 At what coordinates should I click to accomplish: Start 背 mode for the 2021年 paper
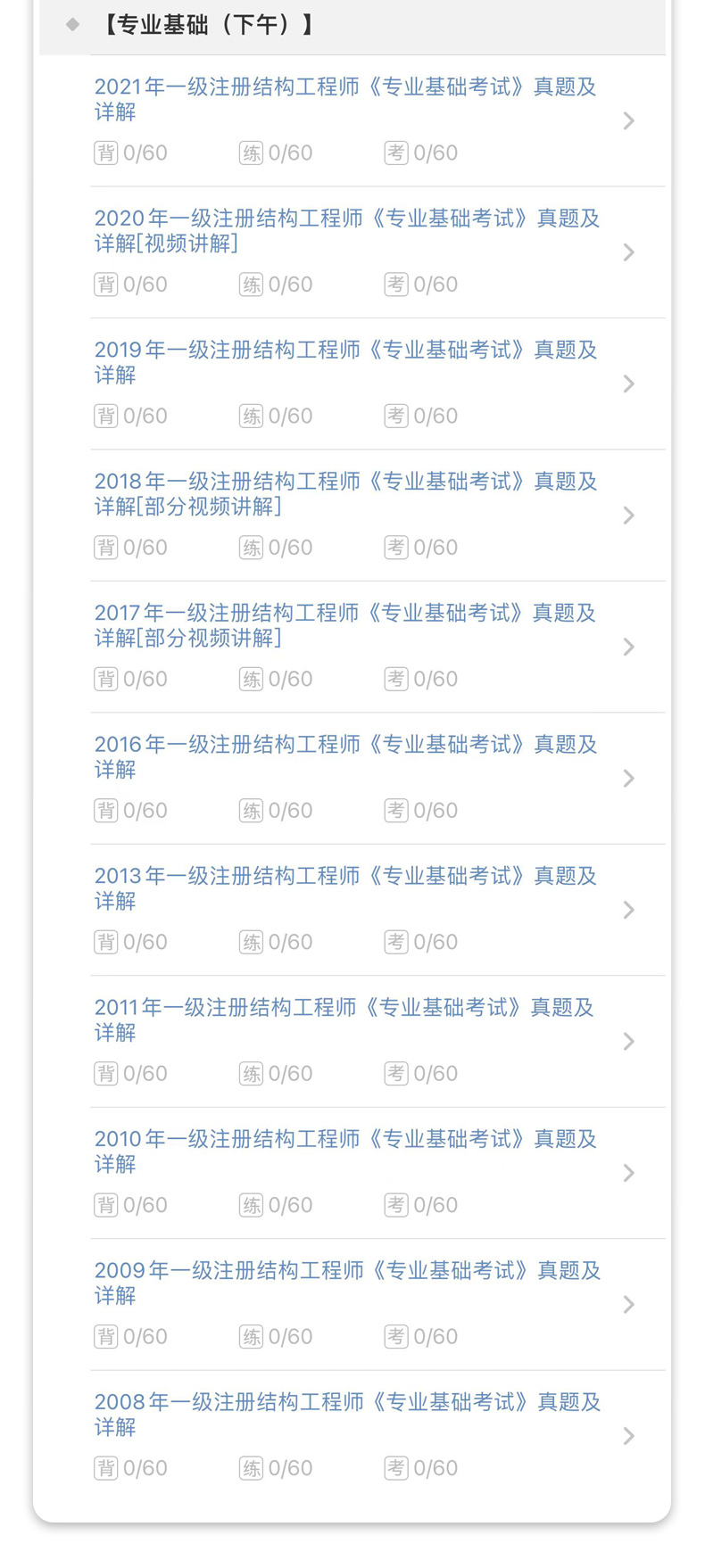[131, 153]
